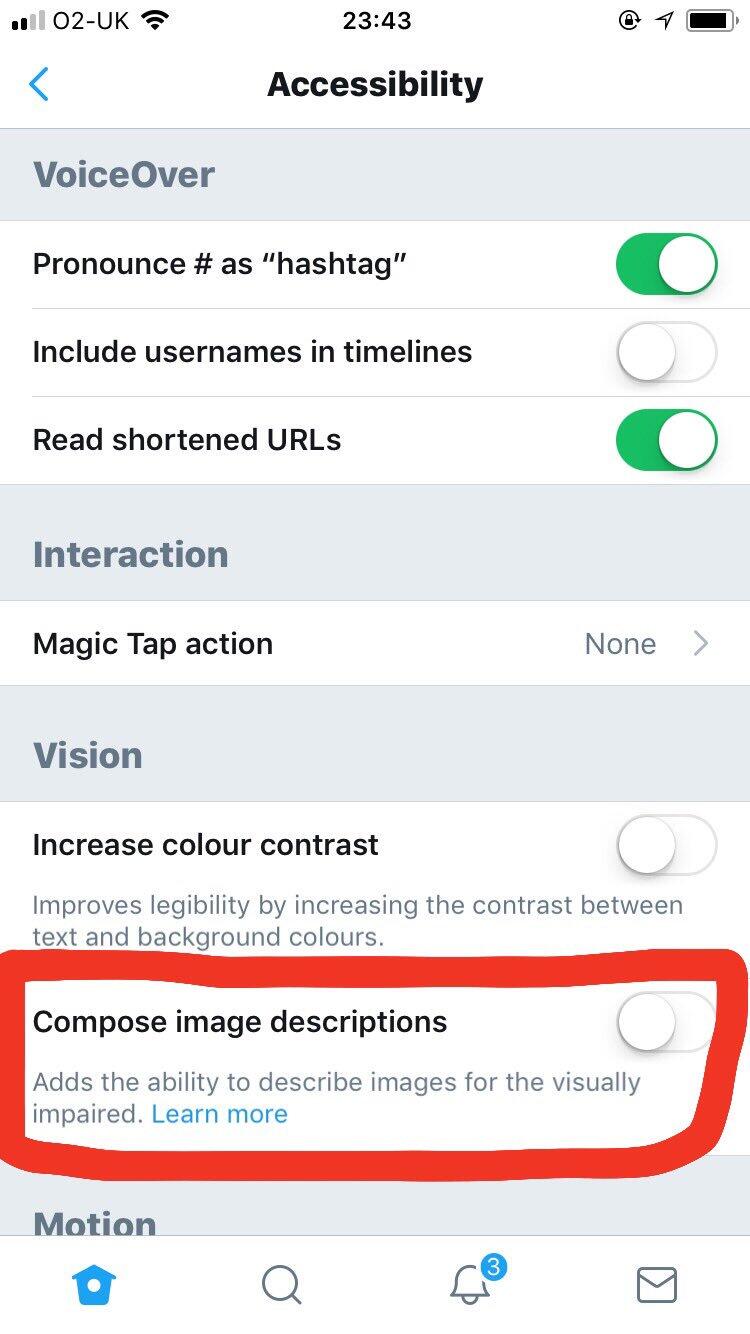Open the Search tab
This screenshot has width=750, height=1334.
[x=281, y=1285]
